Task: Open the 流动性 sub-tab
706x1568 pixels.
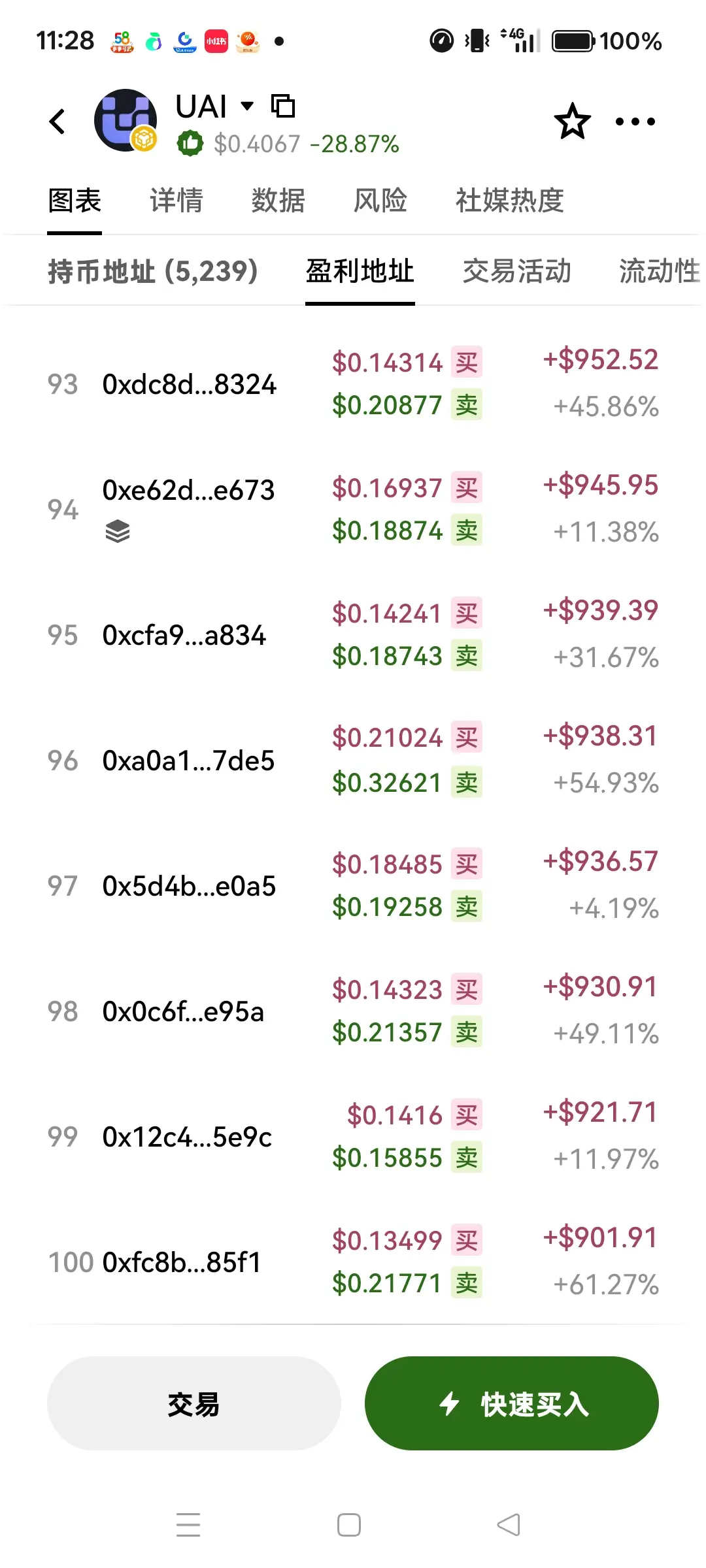Action: [658, 271]
